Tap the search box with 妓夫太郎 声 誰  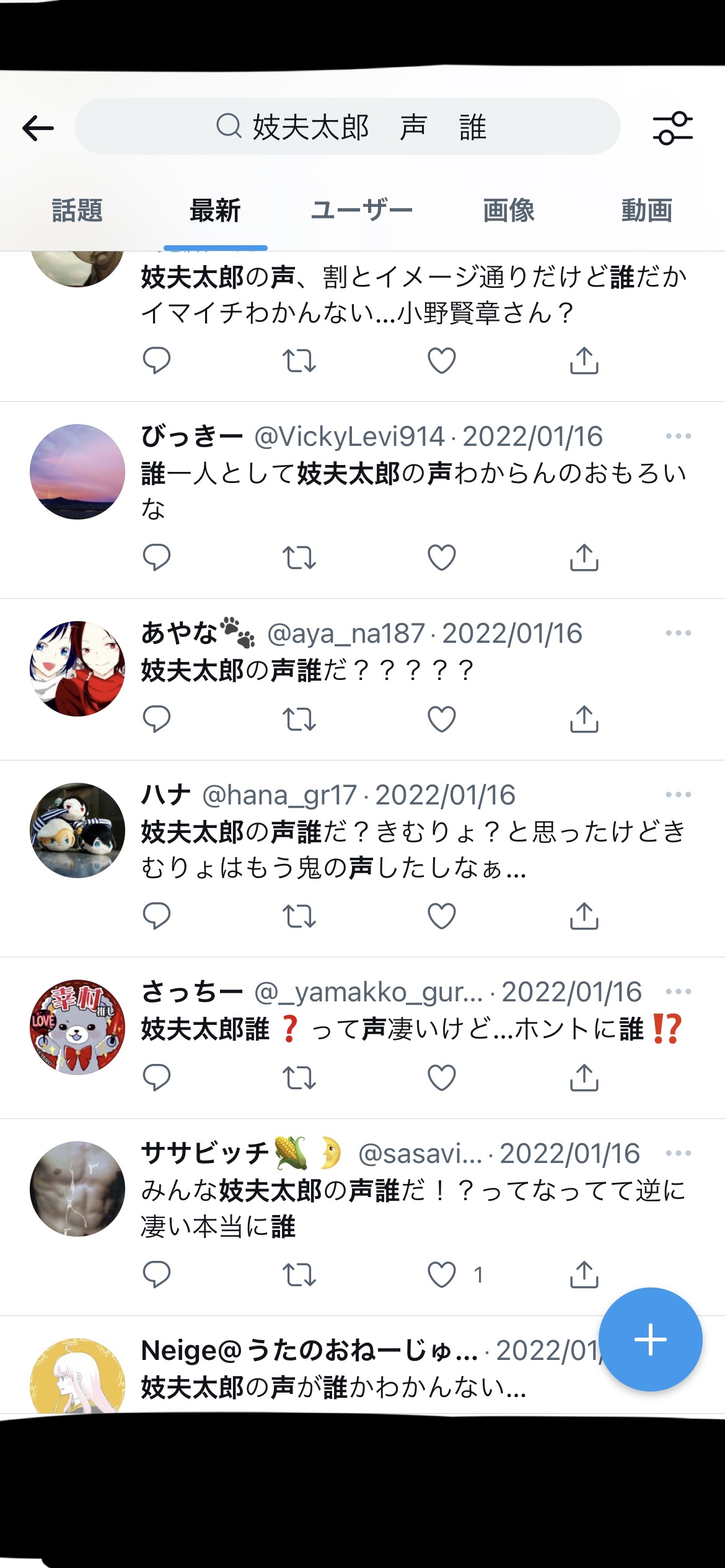(x=348, y=127)
